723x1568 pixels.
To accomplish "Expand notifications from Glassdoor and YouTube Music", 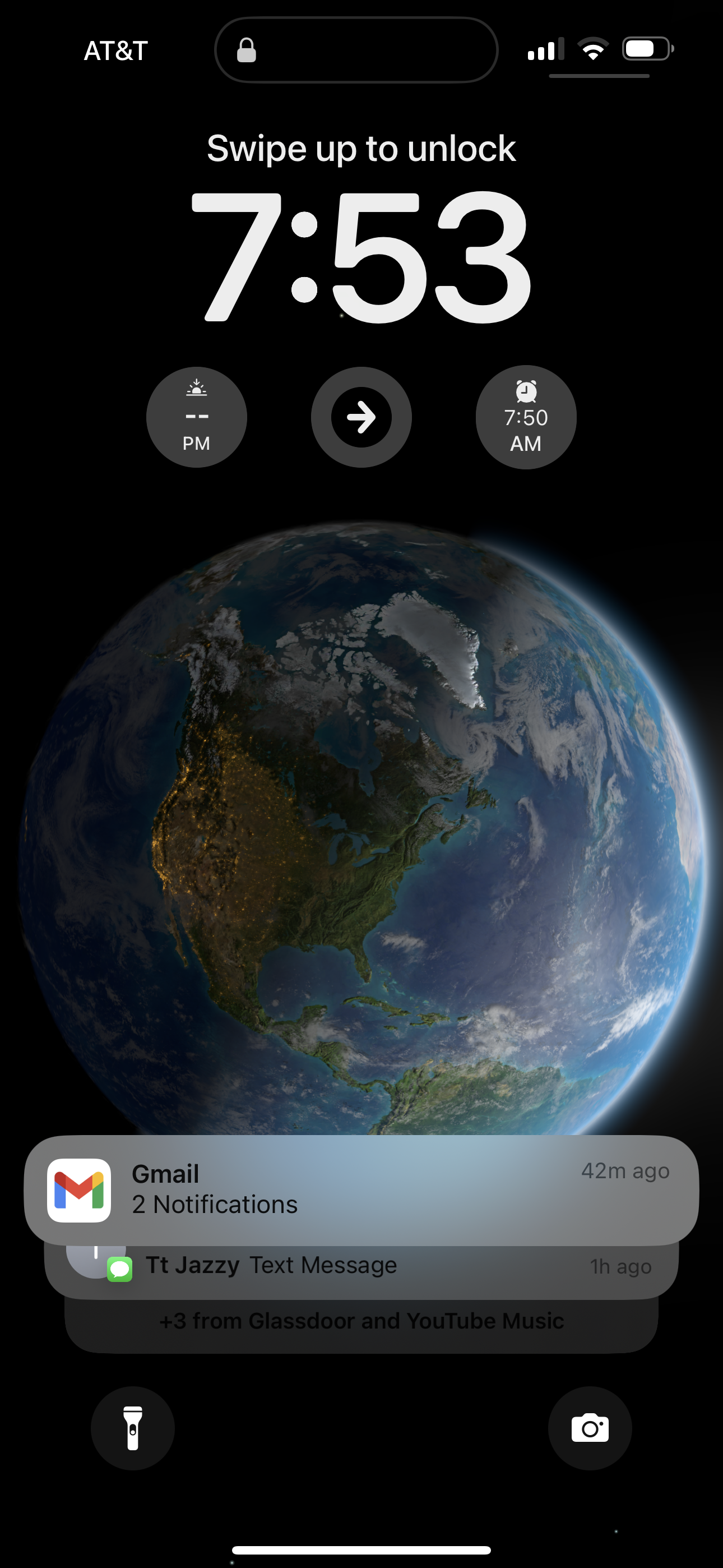I will coord(361,1322).
